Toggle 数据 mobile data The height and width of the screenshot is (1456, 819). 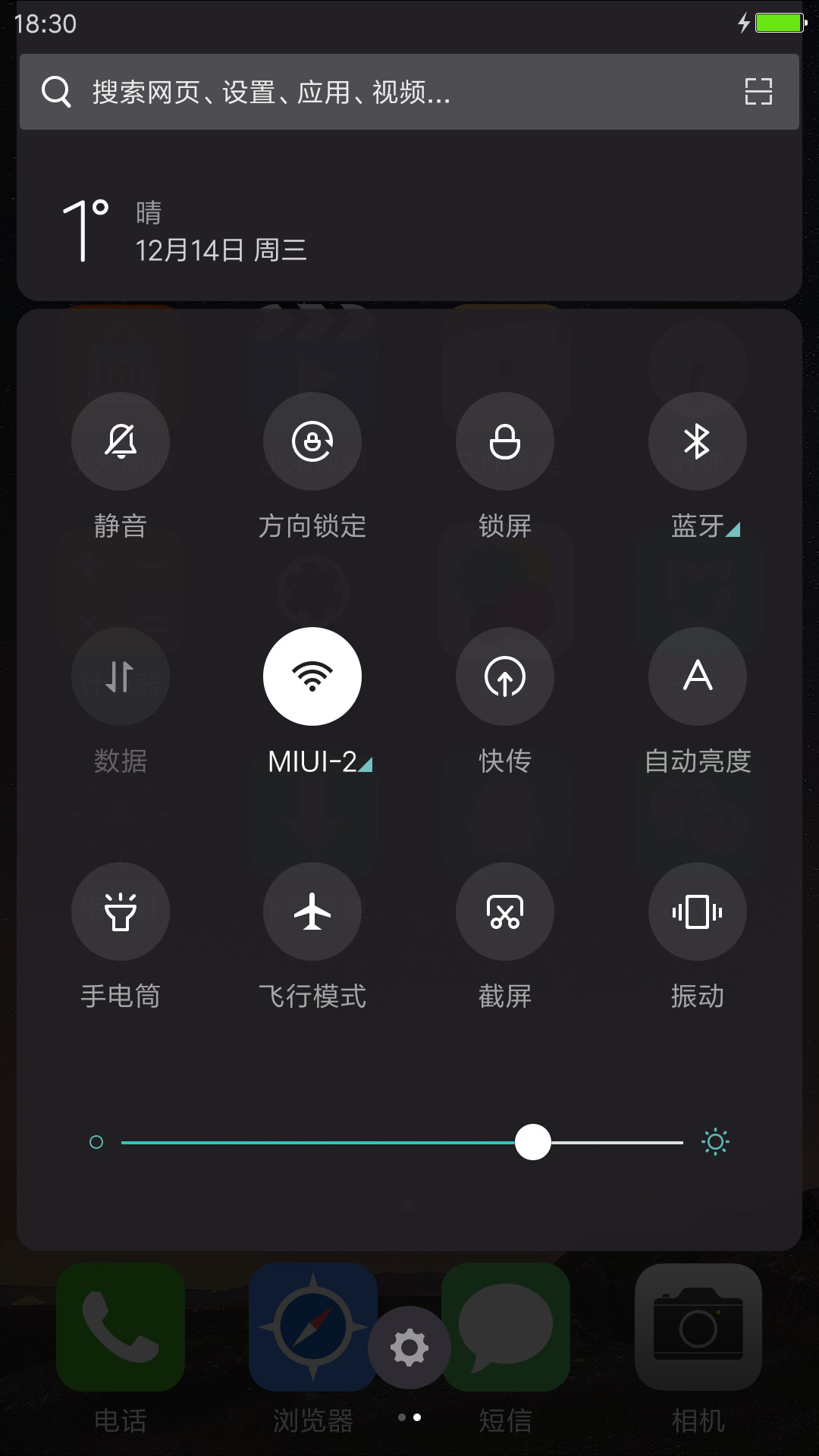tap(121, 676)
